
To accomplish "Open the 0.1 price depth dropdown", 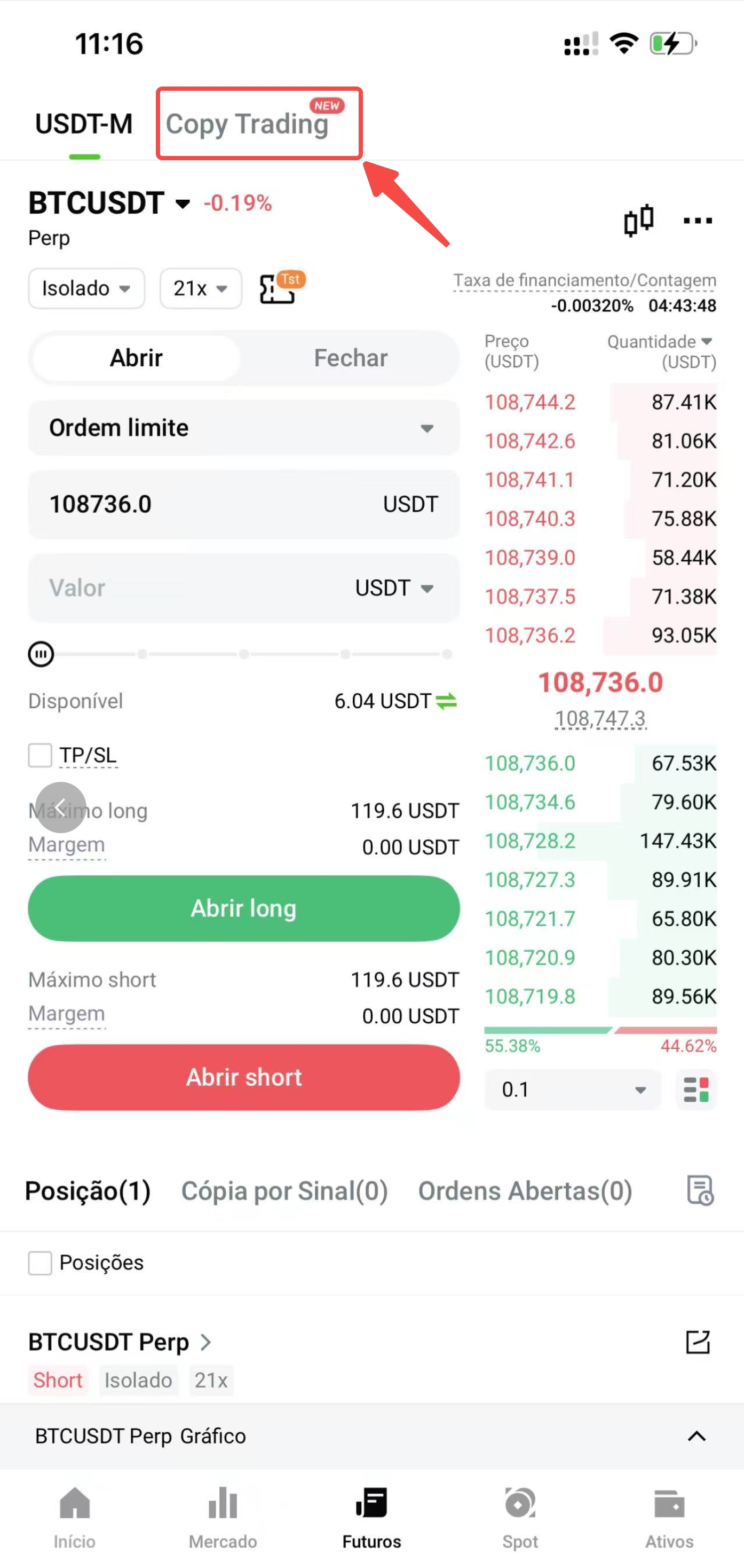I will pyautogui.click(x=573, y=1089).
